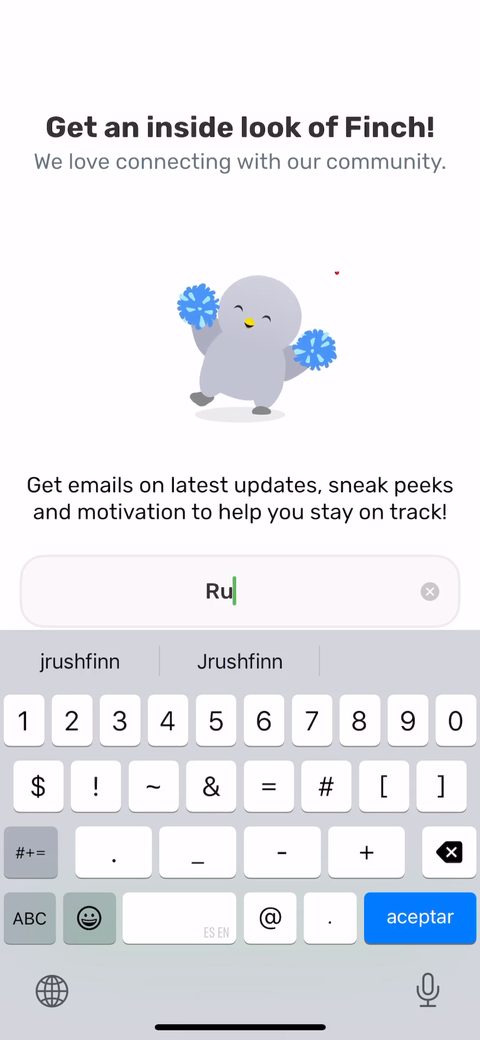The height and width of the screenshot is (1040, 480).
Task: Choose the capitalized Jrushfinn suggestion
Action: [x=239, y=661]
